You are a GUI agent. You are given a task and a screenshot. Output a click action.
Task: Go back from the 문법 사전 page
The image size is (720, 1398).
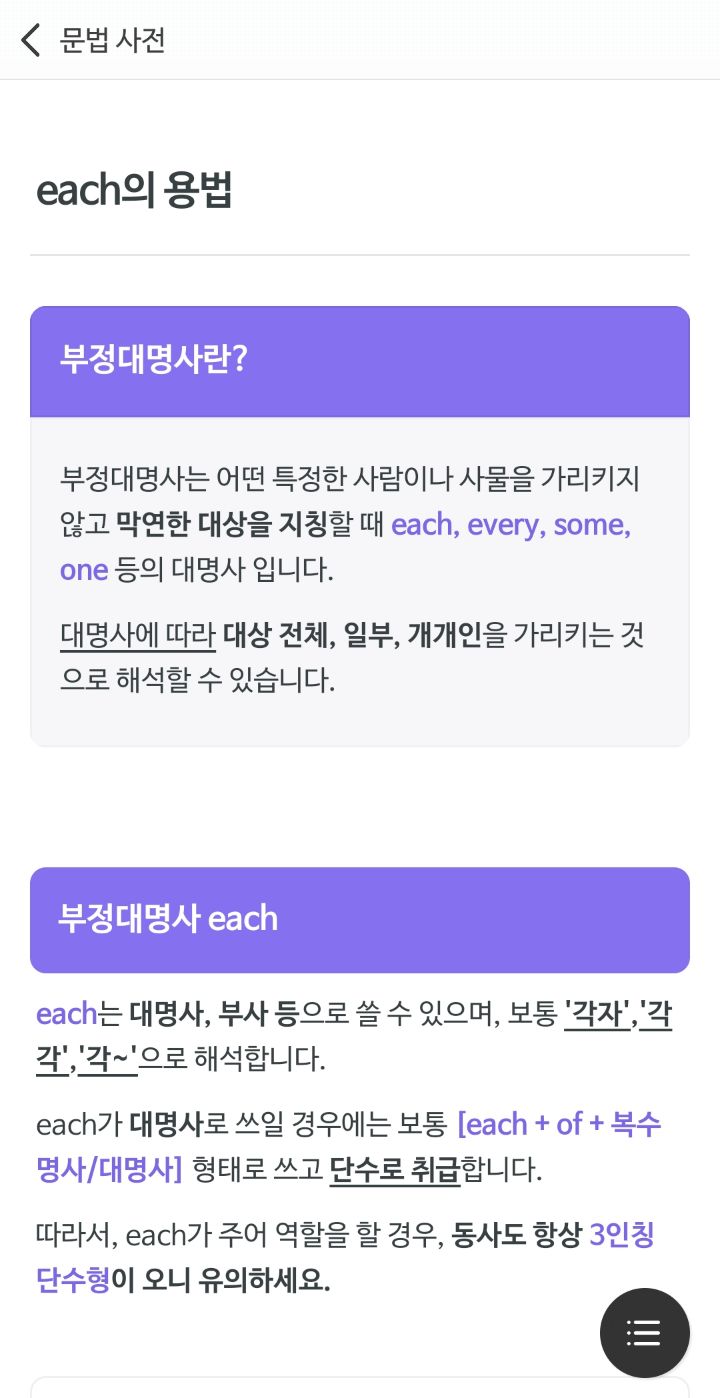click(31, 40)
